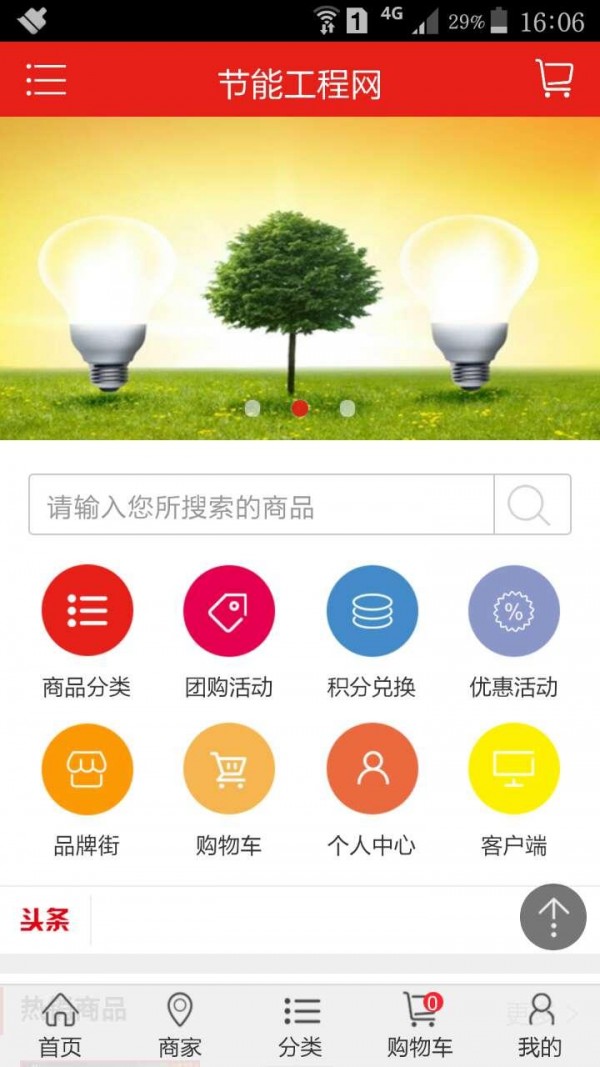The width and height of the screenshot is (600, 1067).
Task: Open the shopping cart icon in header
Action: click(x=554, y=79)
